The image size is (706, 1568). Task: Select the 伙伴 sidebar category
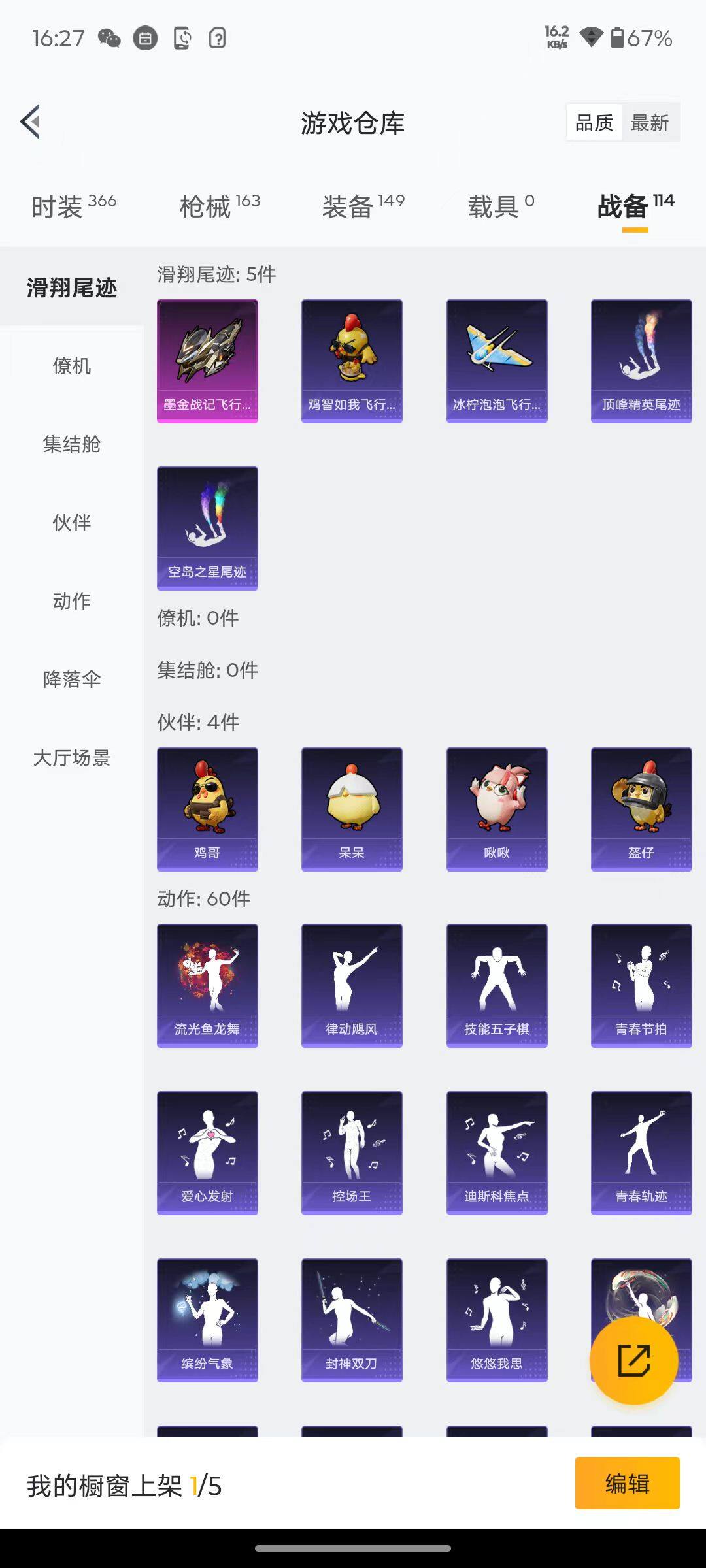click(71, 523)
